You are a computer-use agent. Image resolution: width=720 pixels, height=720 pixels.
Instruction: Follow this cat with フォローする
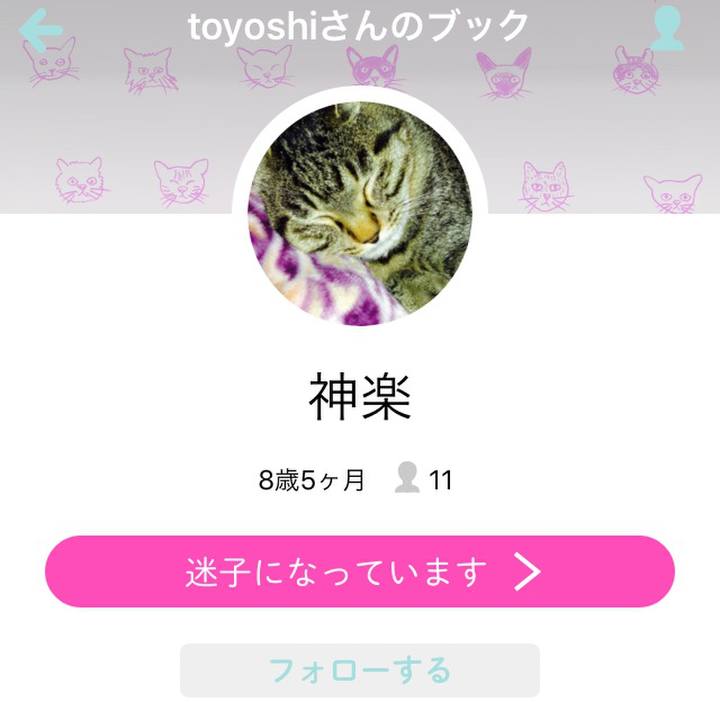coord(360,670)
